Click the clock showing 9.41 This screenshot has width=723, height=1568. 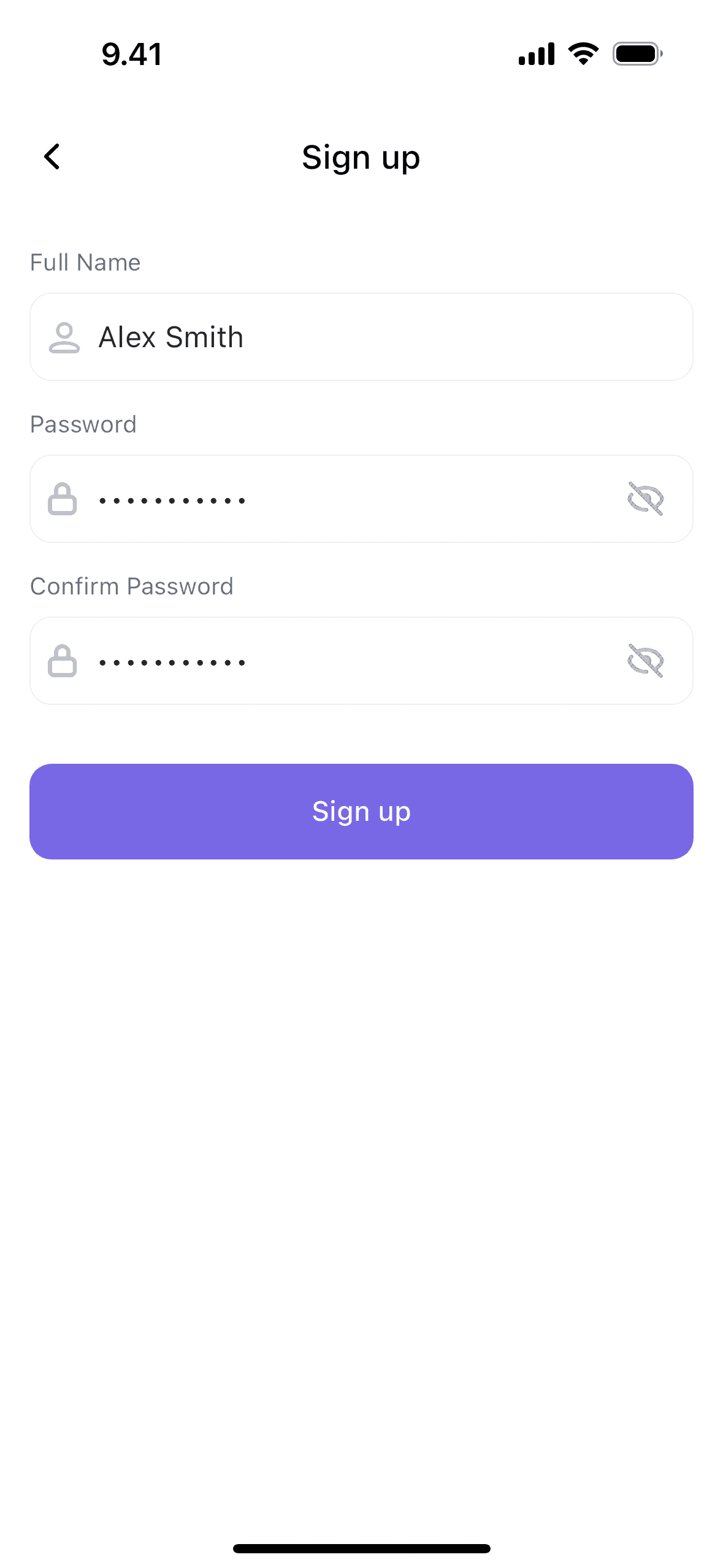pyautogui.click(x=131, y=54)
